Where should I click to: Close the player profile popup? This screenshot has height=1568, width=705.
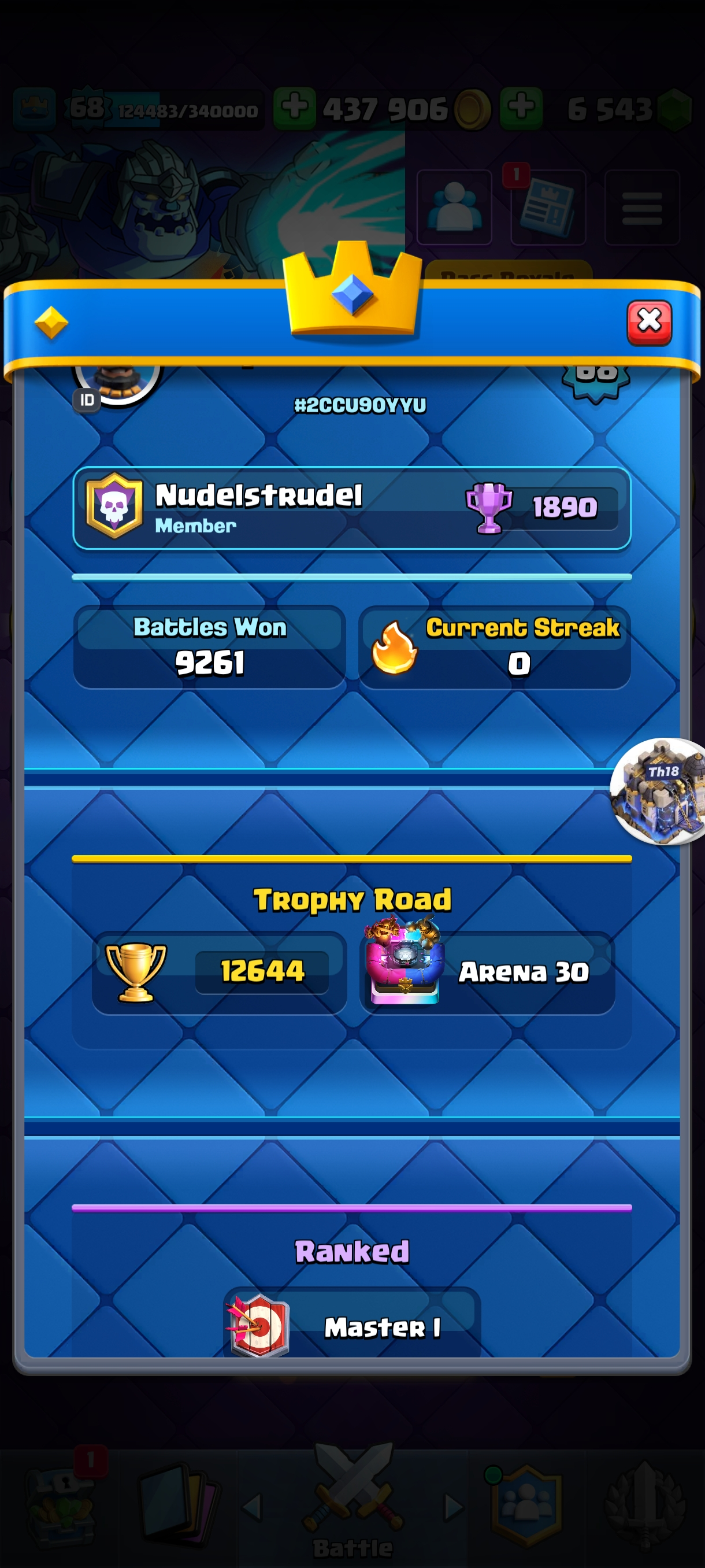649,322
